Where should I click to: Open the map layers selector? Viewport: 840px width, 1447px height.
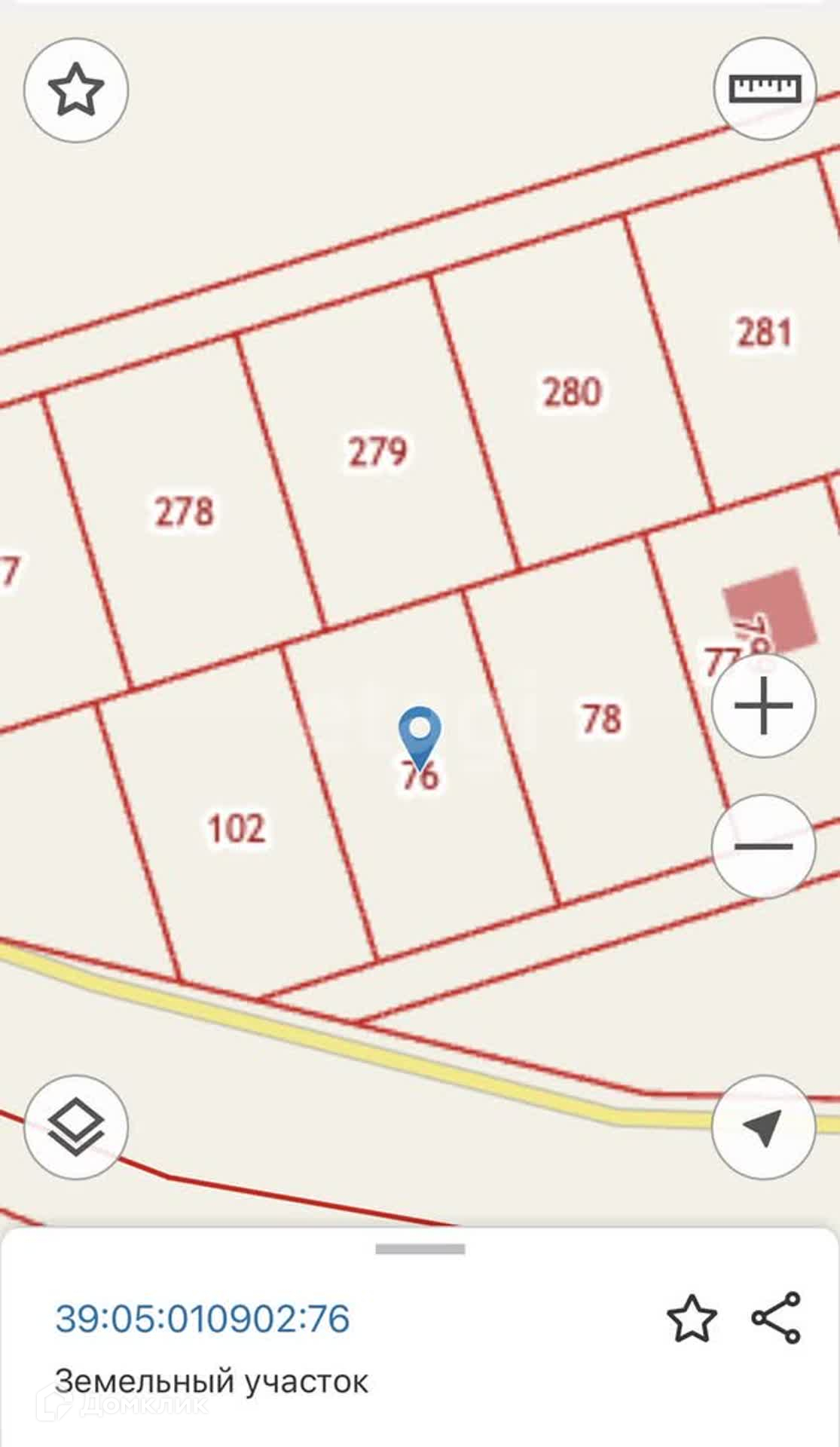click(76, 1127)
